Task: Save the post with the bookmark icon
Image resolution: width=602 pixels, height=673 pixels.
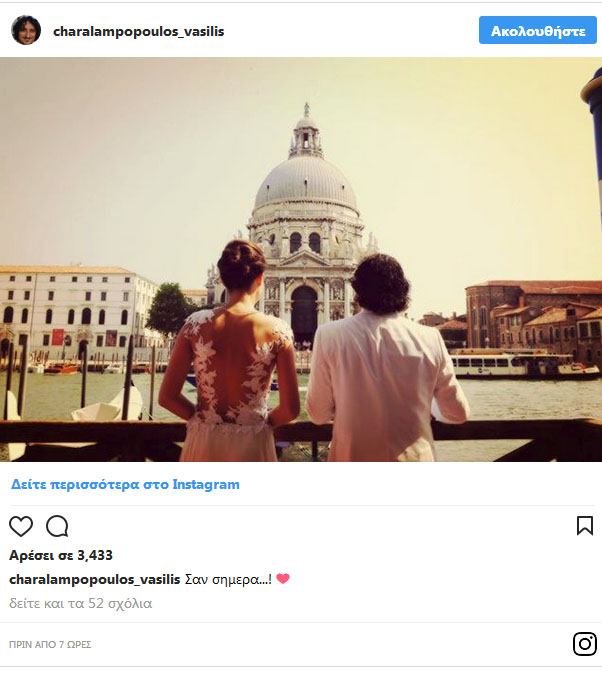Action: click(585, 526)
